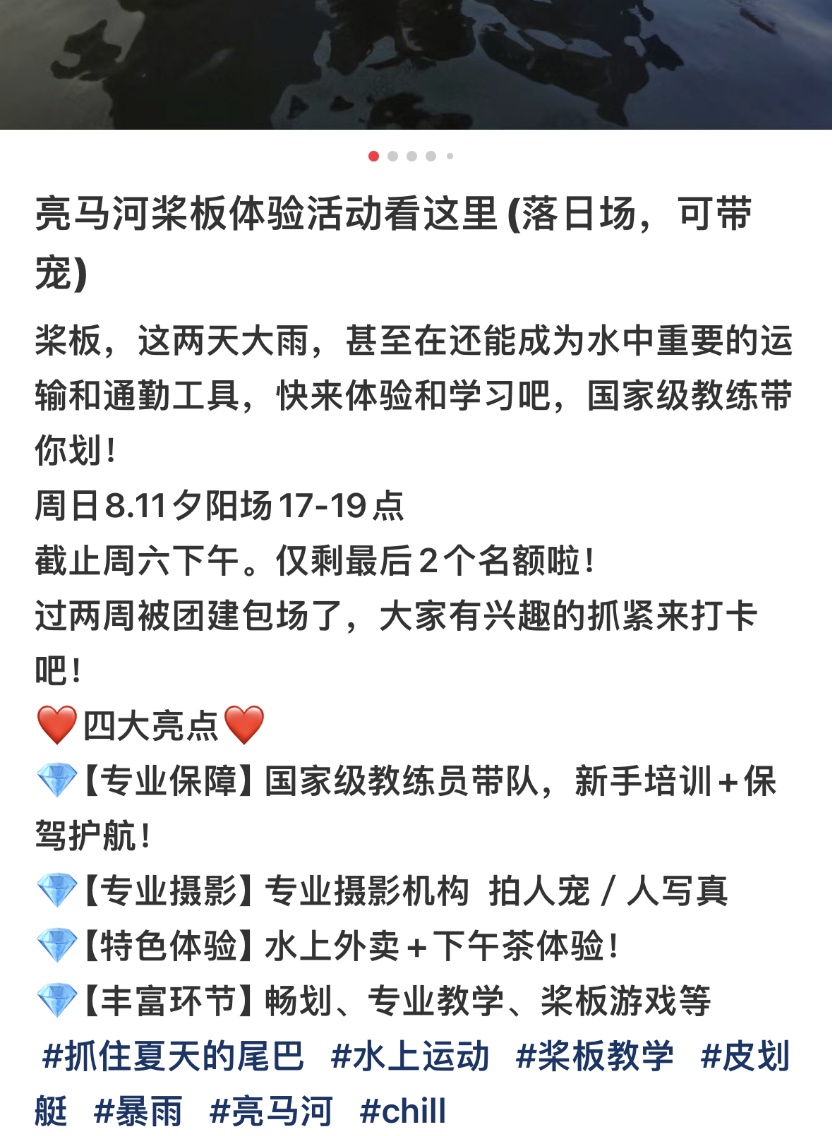Screen dimensions: 838x1136
Task: Click the second carousel indicator dot
Action: (392, 156)
